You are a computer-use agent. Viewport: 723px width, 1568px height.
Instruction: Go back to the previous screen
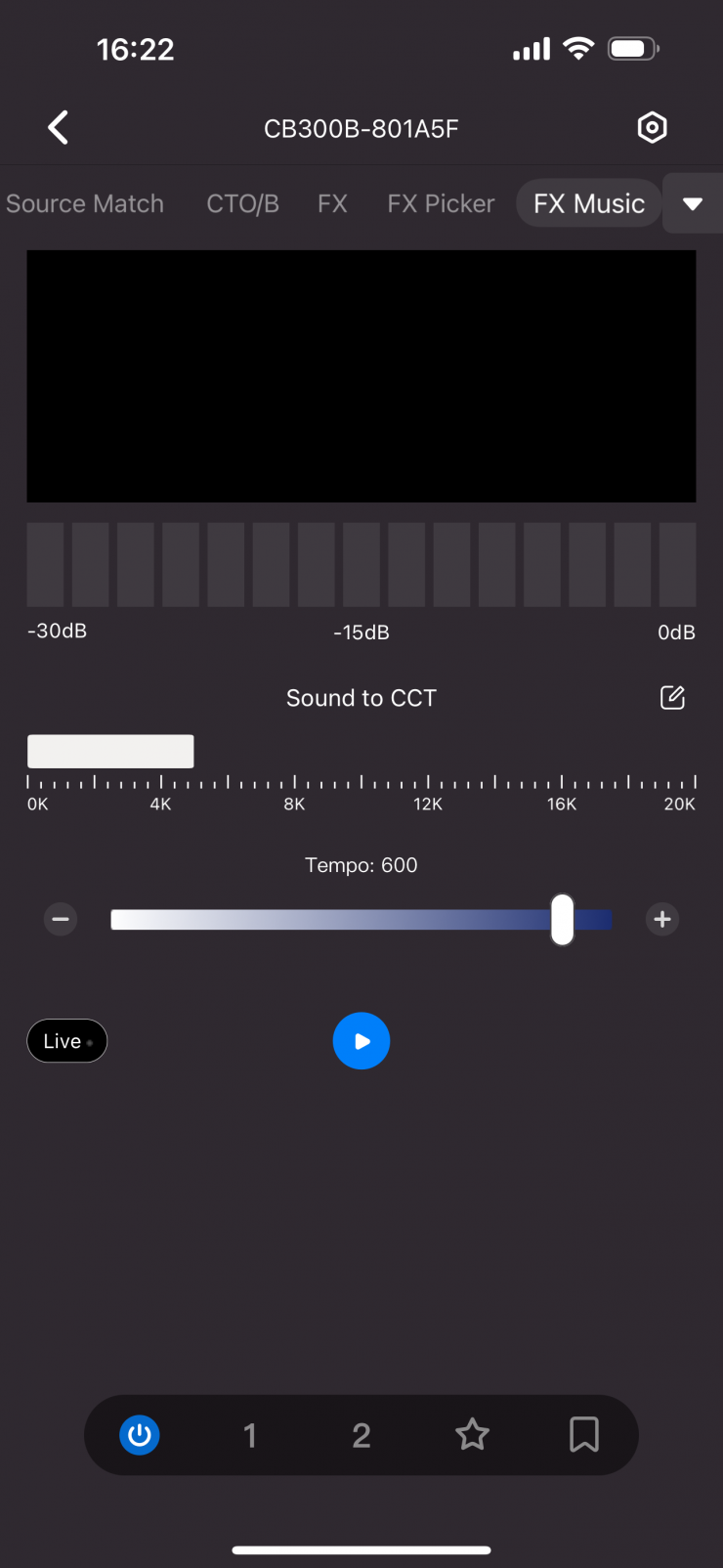point(59,128)
